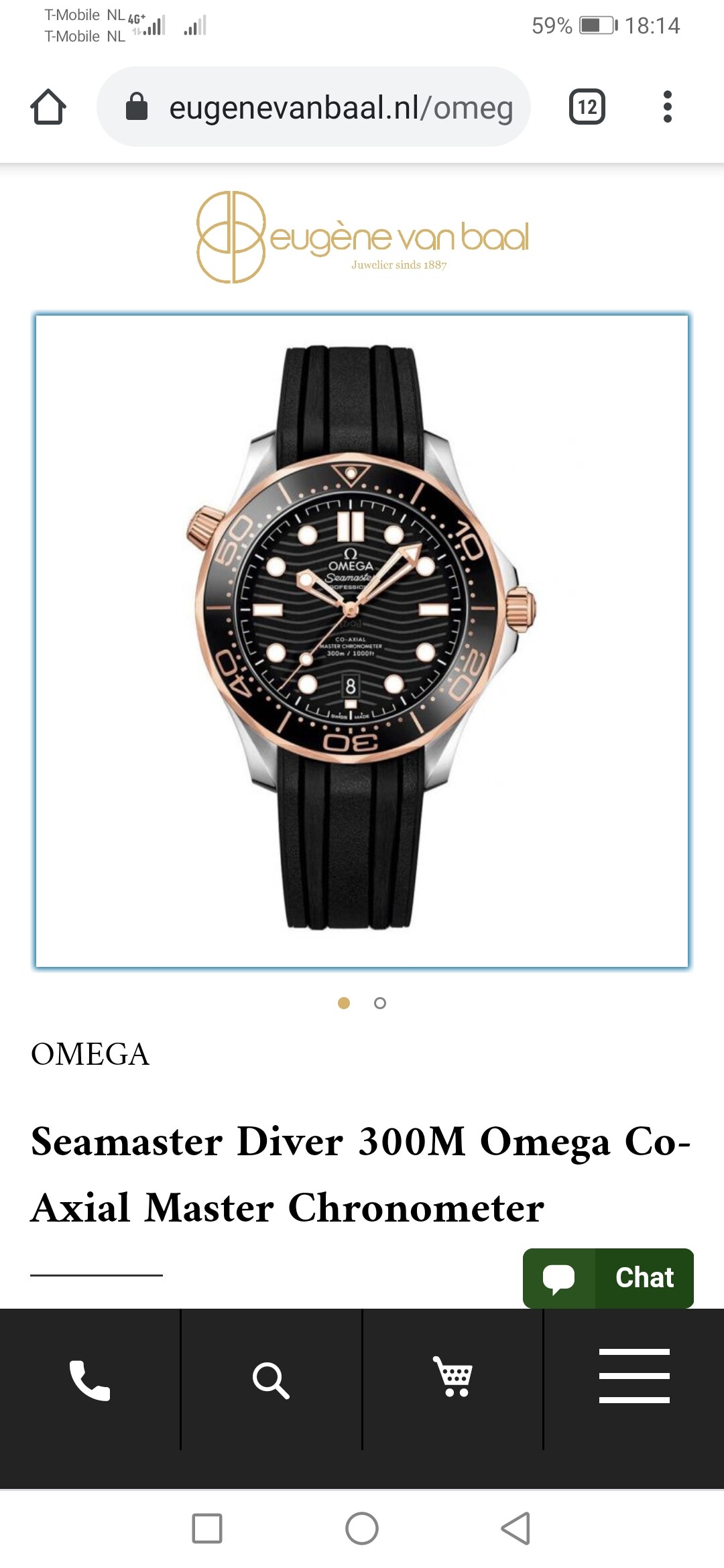Viewport: 724px width, 1568px height.
Task: Open the site search magnifier
Action: click(271, 1380)
